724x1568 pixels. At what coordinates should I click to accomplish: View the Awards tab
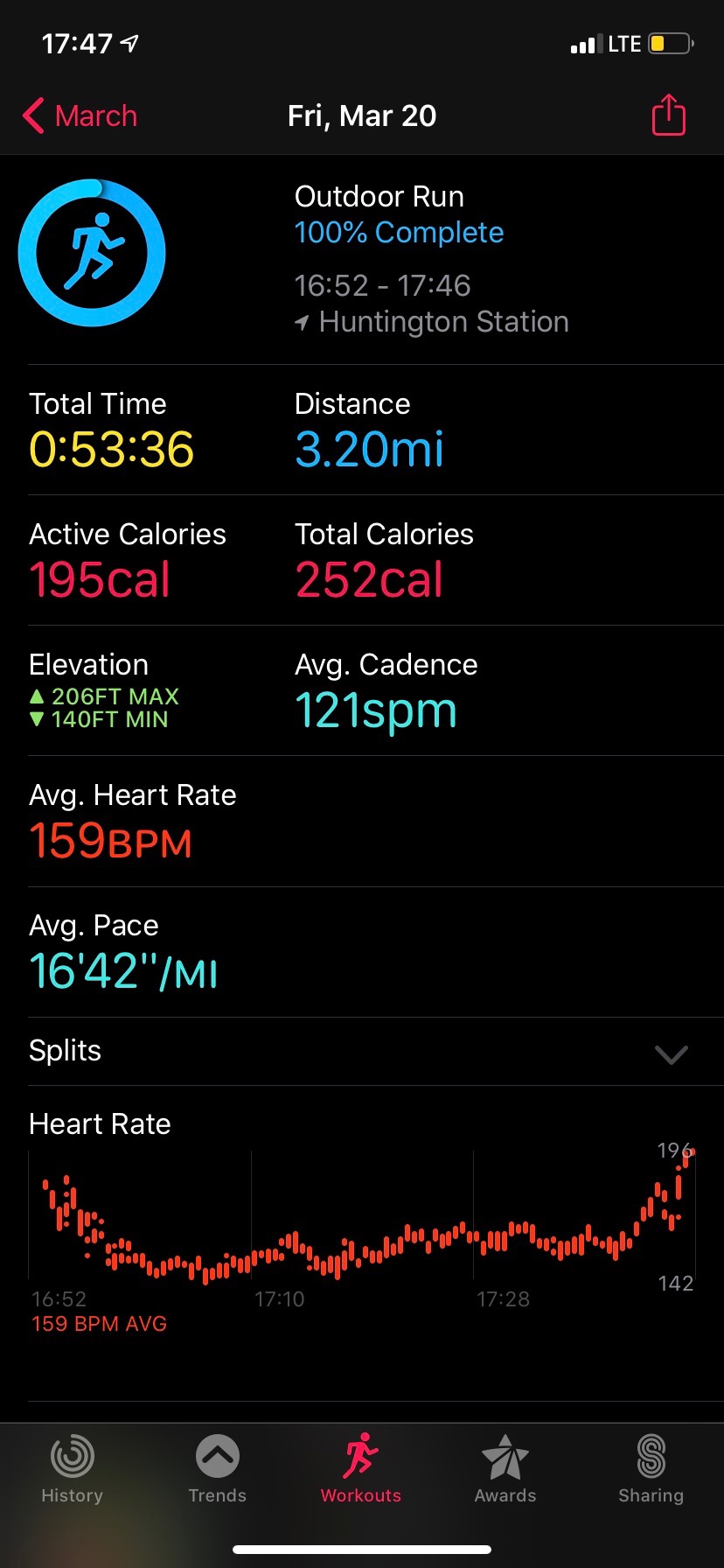tap(505, 1470)
